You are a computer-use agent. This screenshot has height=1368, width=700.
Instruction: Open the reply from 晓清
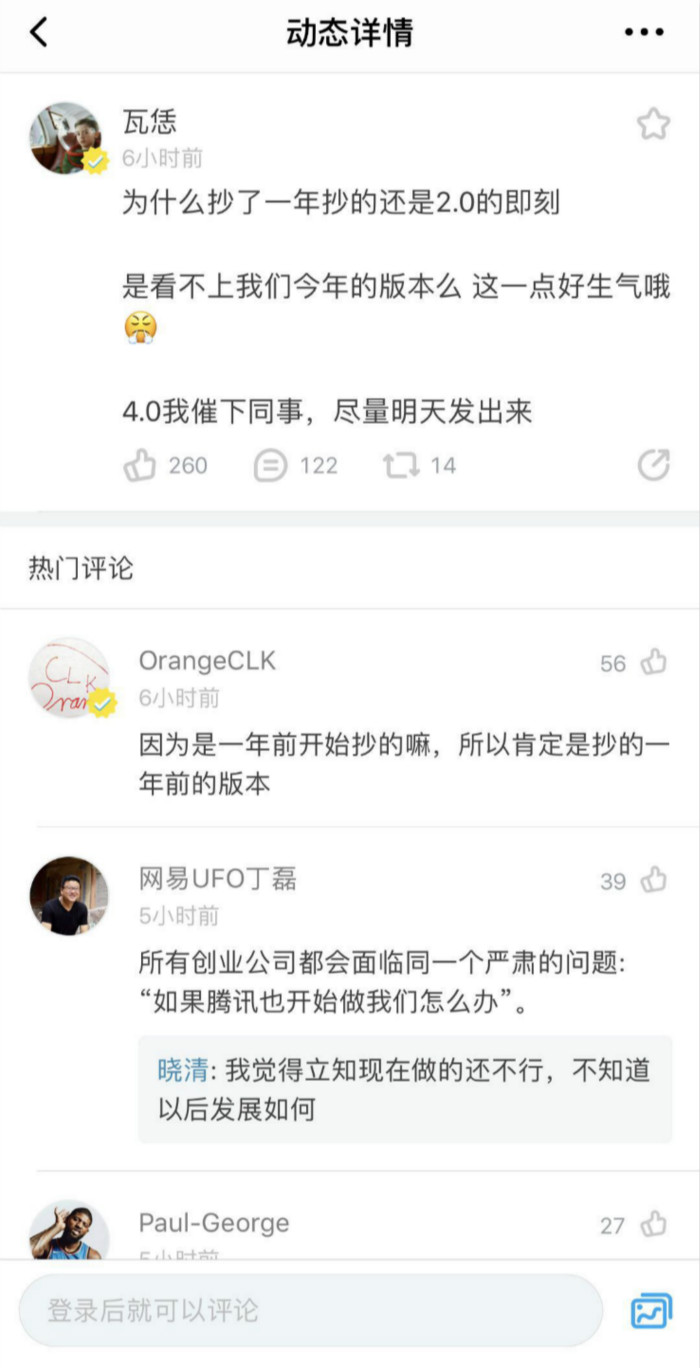[404, 1089]
